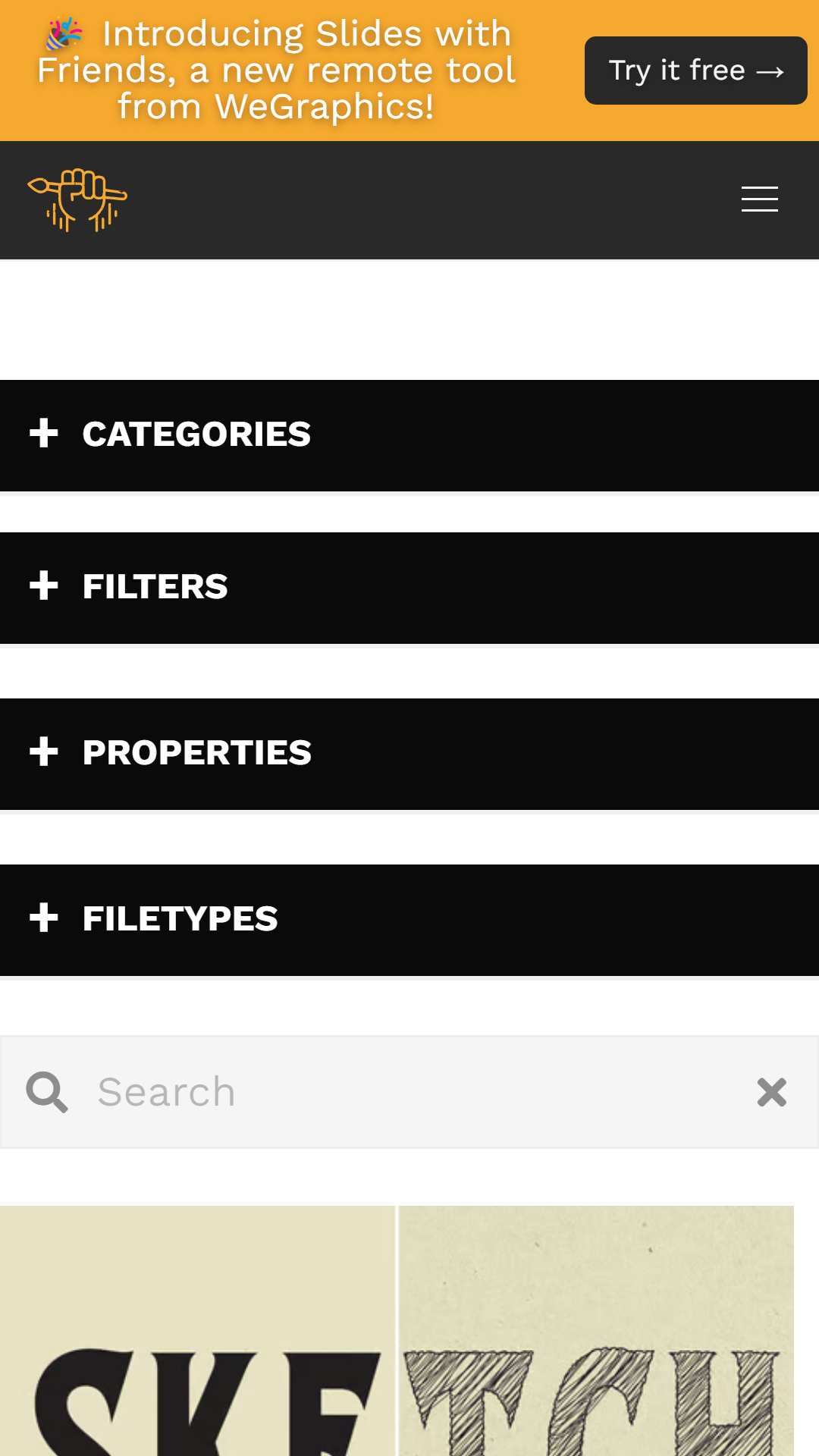Expand the Properties section
The width and height of the screenshot is (819, 1456).
409,754
